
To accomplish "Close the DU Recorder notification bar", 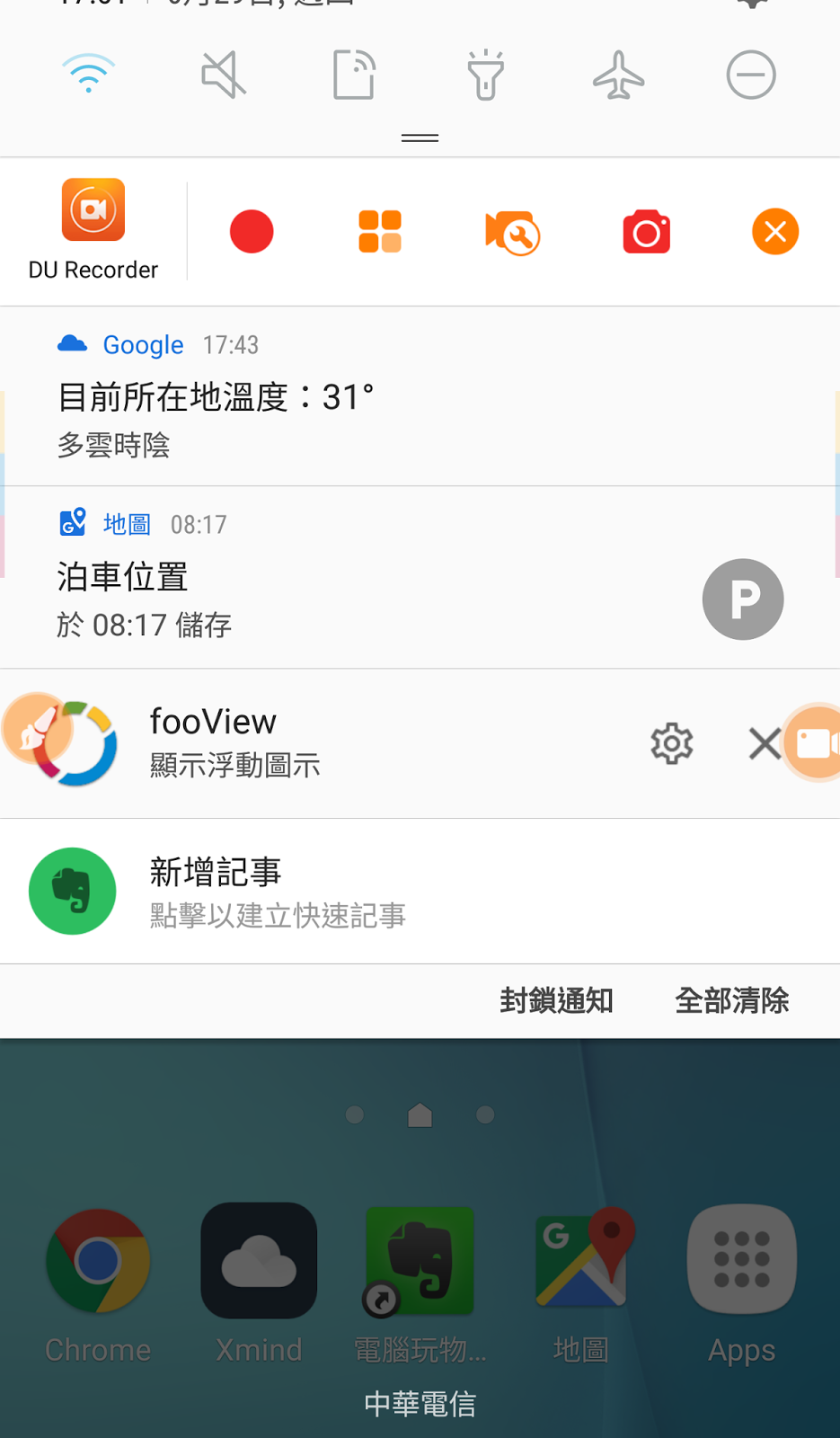I will [x=775, y=232].
